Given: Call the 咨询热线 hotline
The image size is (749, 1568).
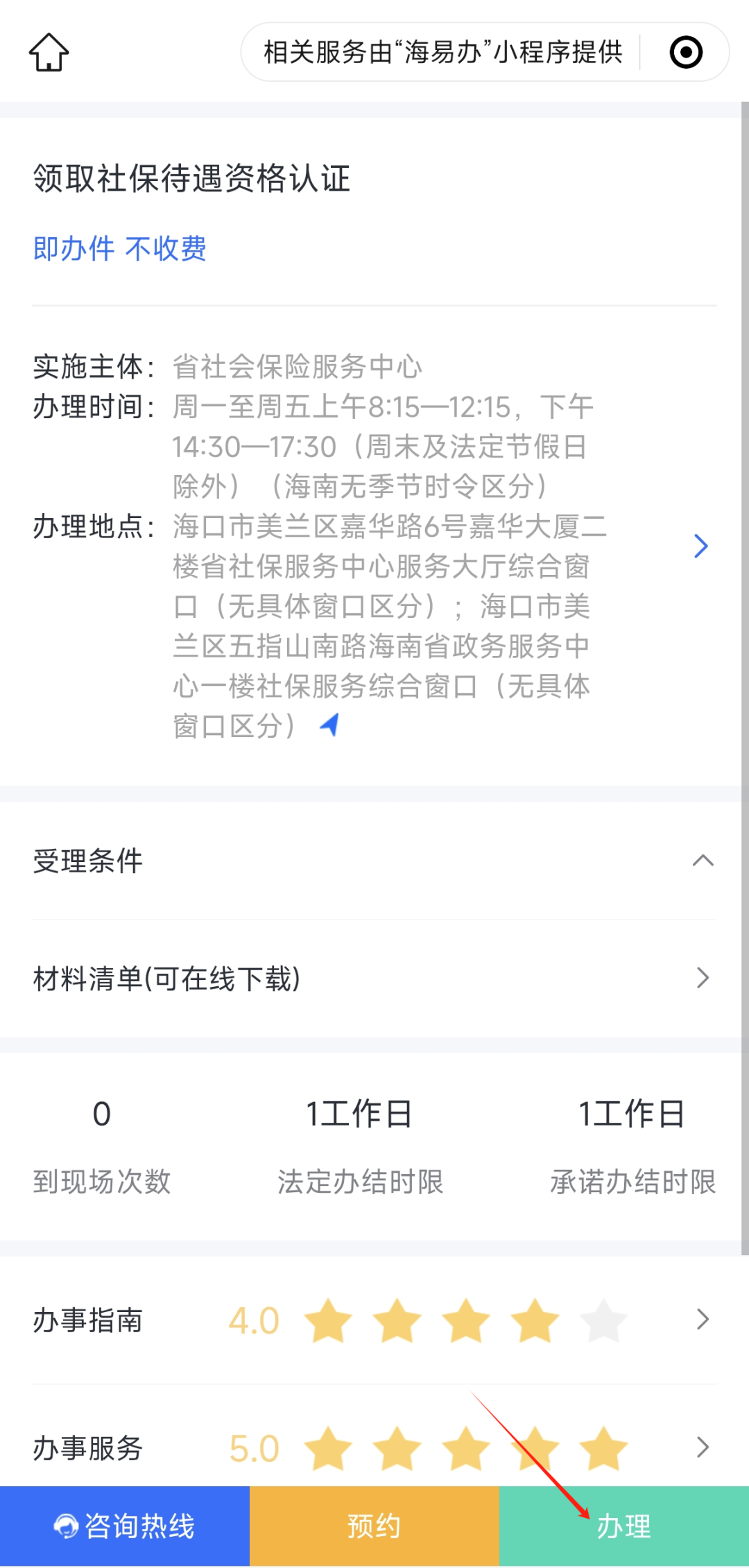Looking at the screenshot, I should click(125, 1526).
